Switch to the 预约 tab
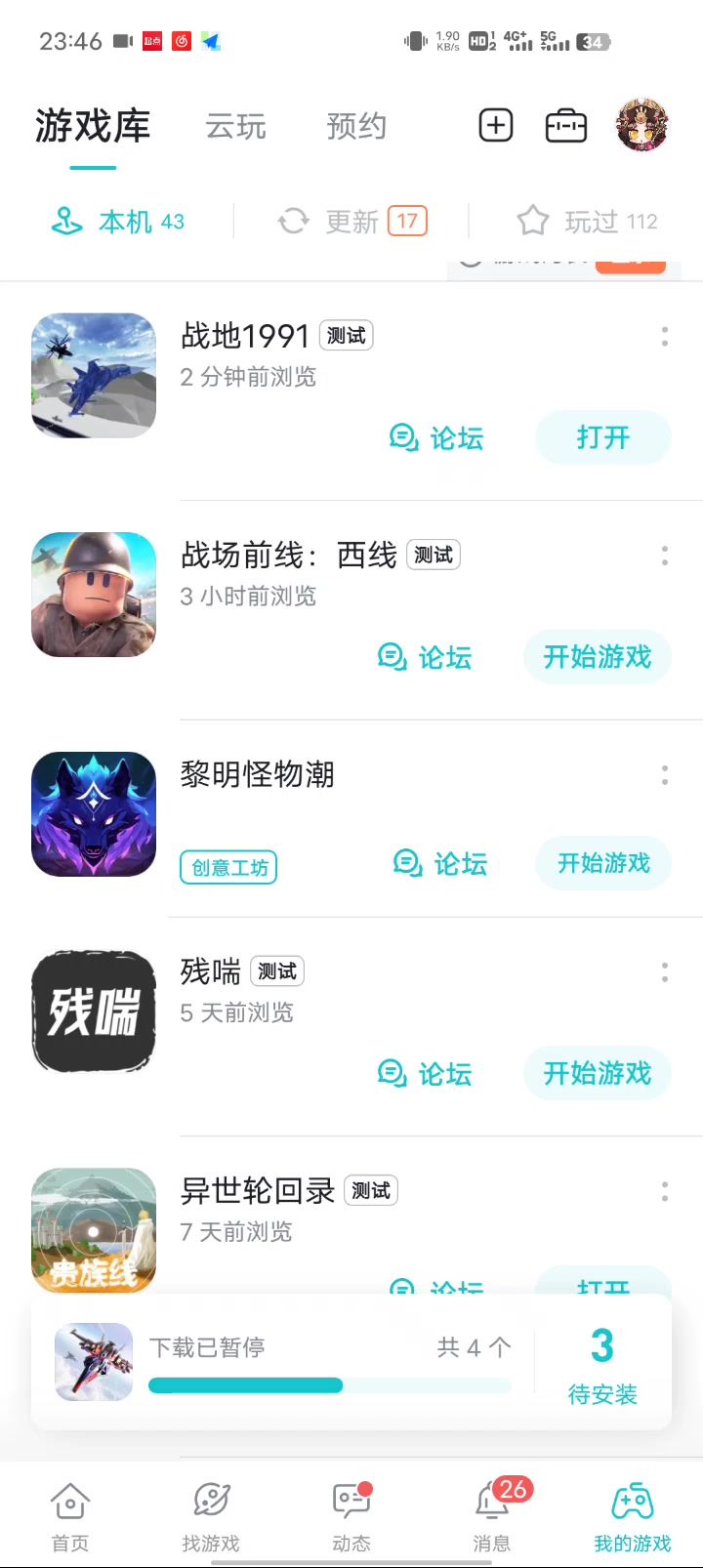703x1568 pixels. pyautogui.click(x=356, y=127)
